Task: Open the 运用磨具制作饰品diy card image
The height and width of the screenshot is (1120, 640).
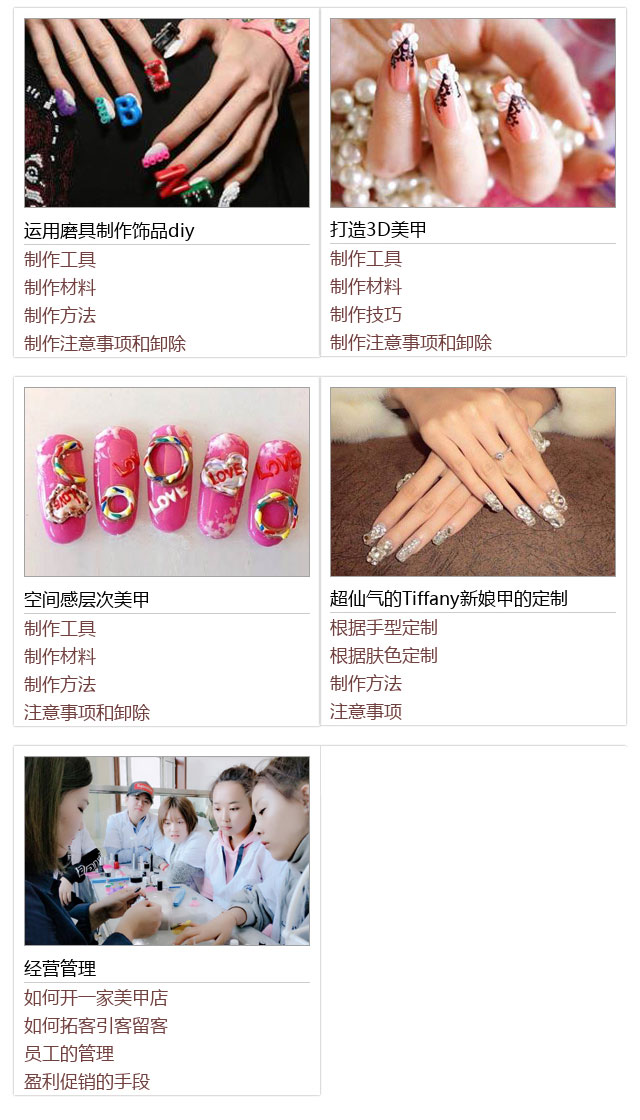Action: click(166, 112)
